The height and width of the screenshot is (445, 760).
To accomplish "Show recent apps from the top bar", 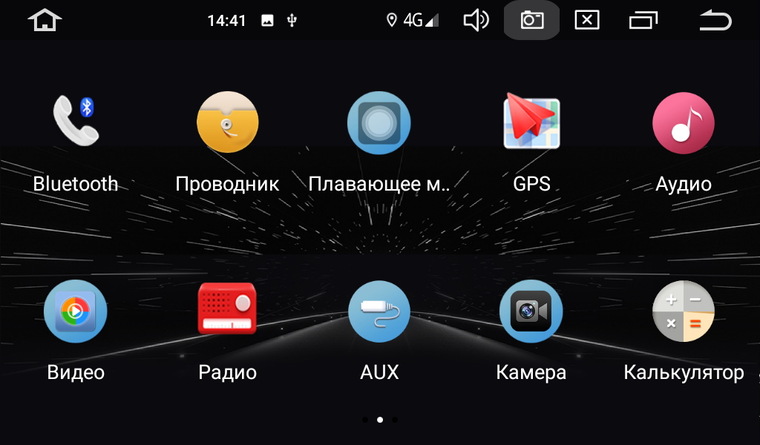I will 645,20.
